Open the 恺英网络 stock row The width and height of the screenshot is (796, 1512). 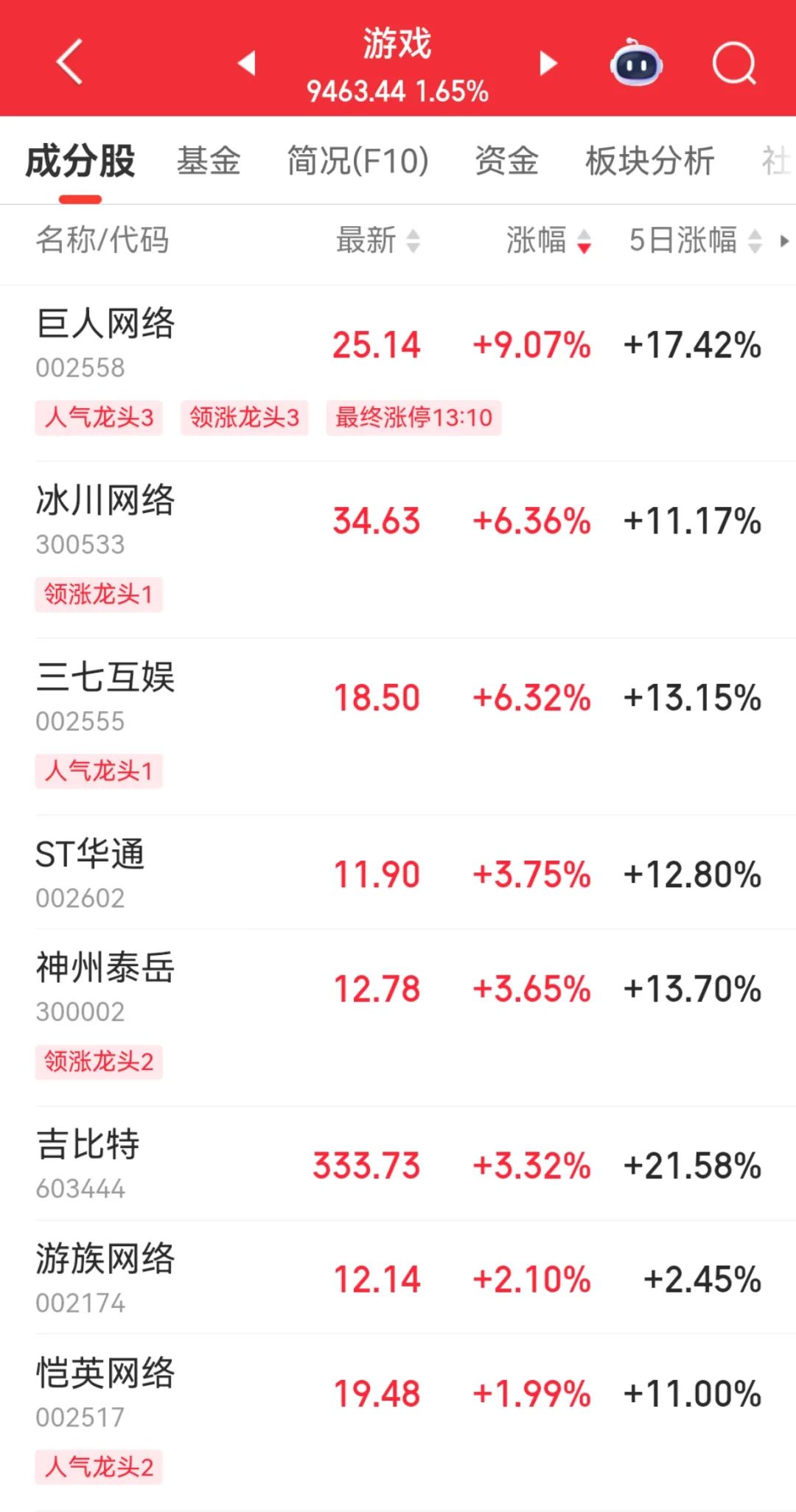[x=398, y=1422]
